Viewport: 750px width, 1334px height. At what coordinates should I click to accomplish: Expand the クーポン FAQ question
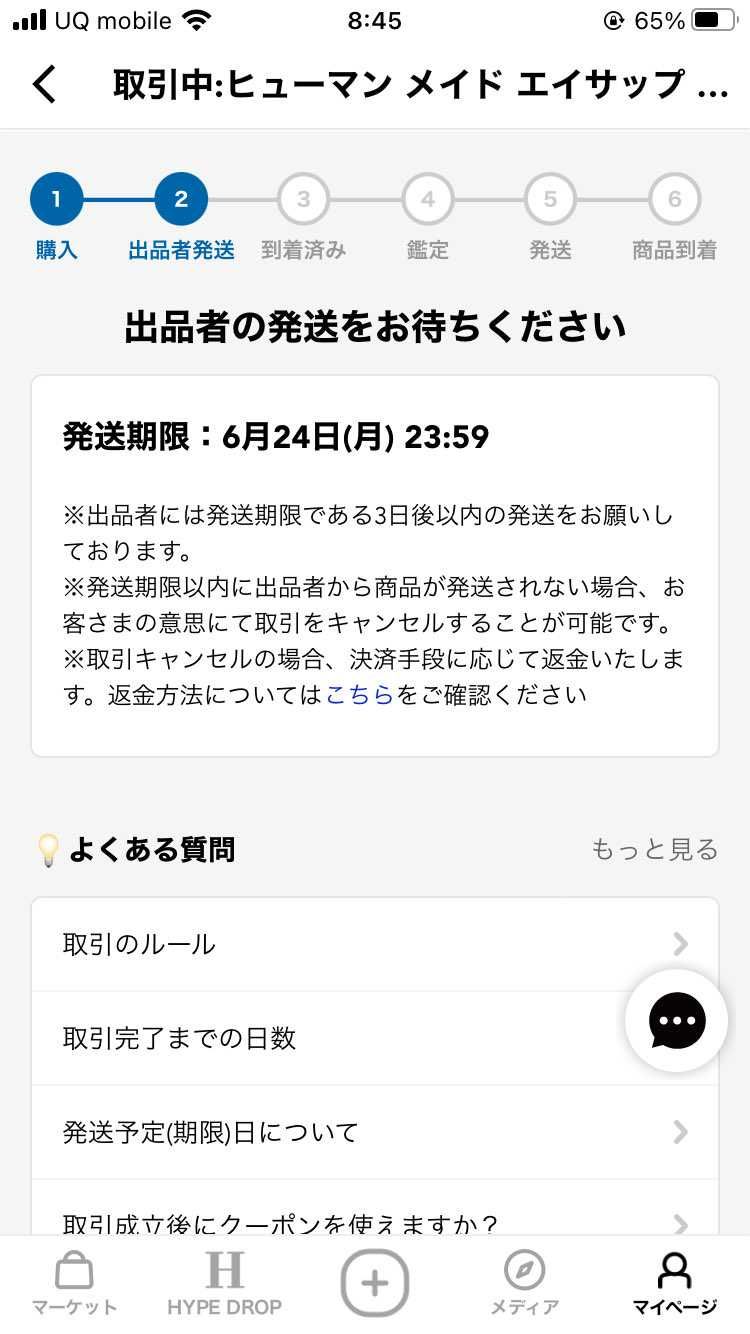(x=375, y=1222)
